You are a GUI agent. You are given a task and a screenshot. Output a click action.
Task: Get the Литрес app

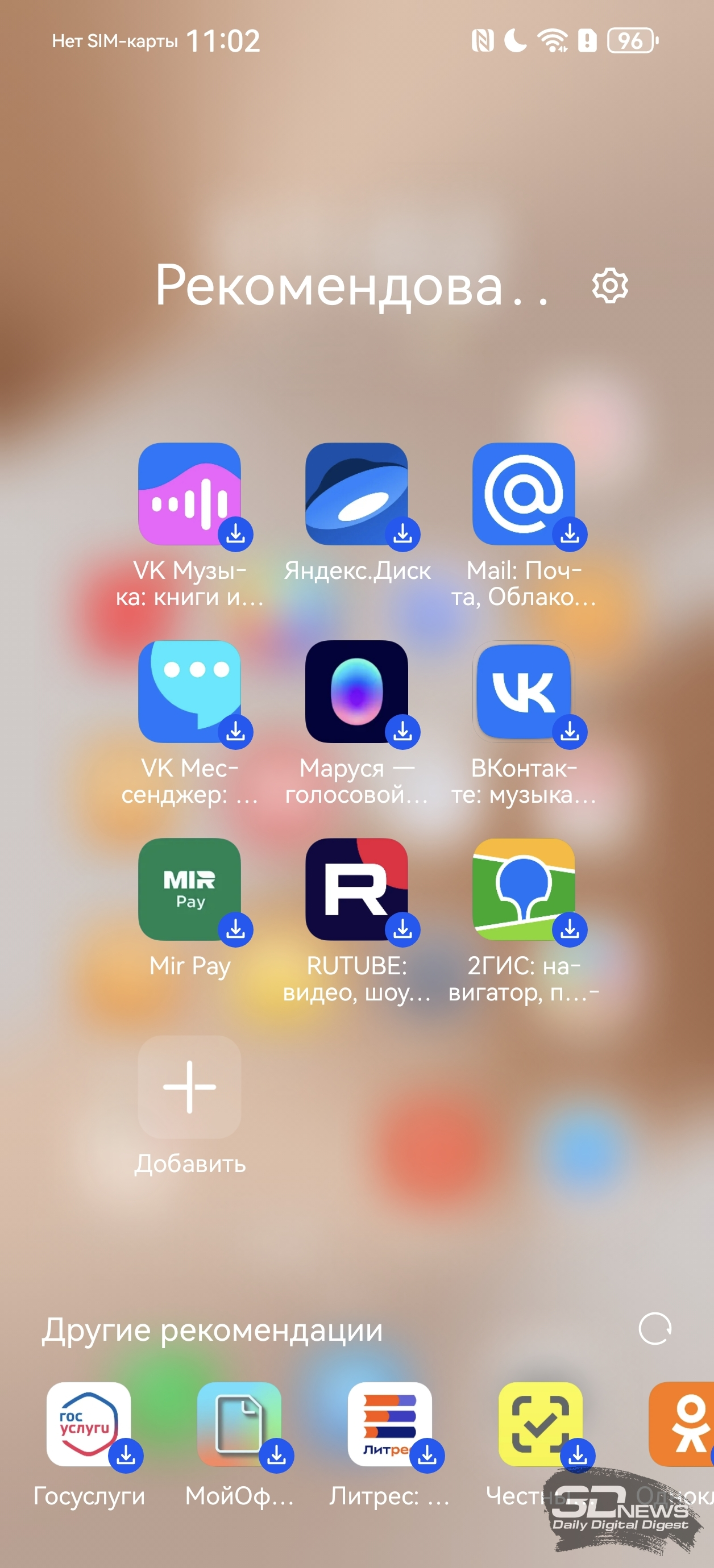click(x=390, y=1424)
